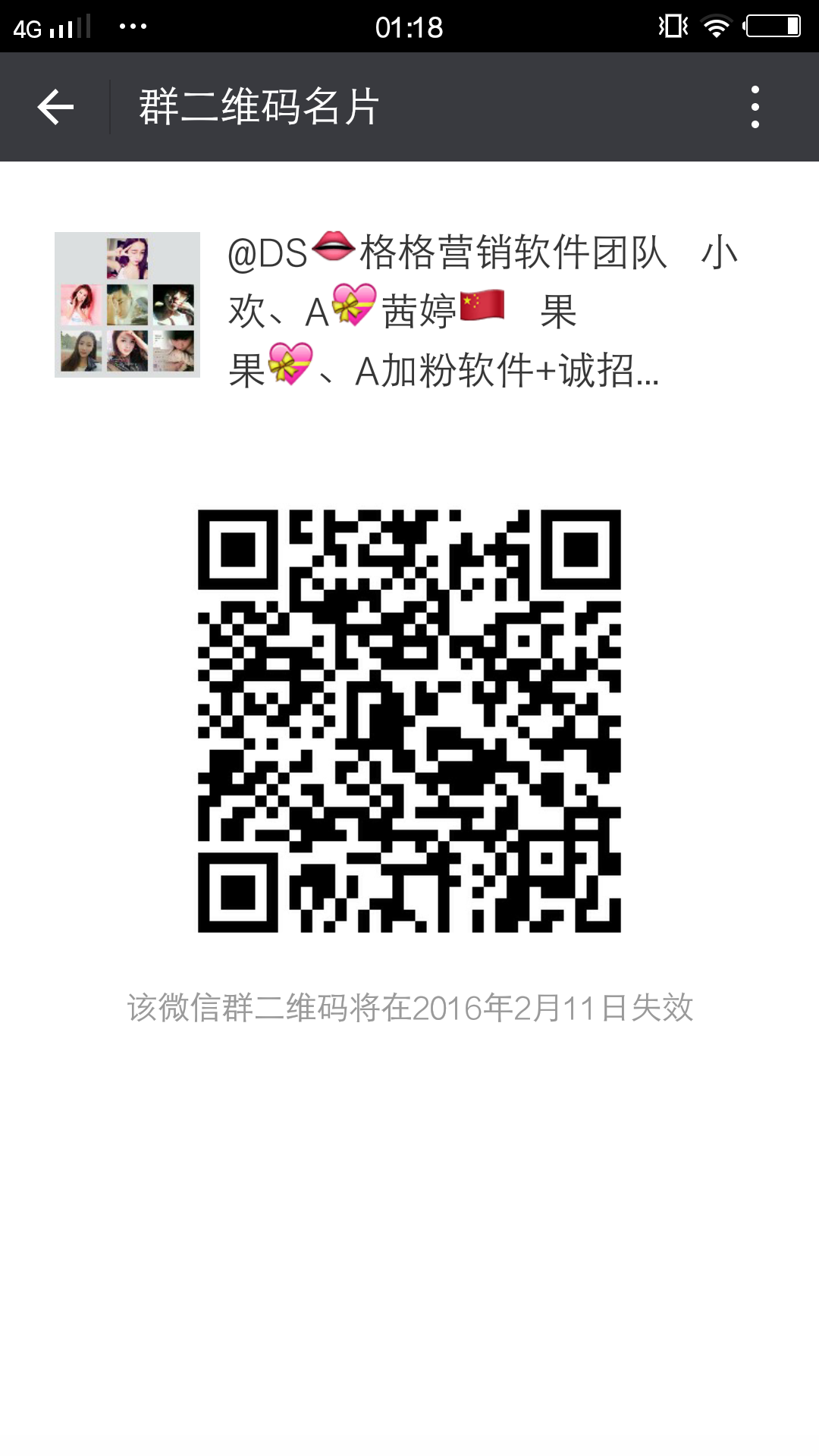The height and width of the screenshot is (1456, 819).
Task: Go back from the group QR code page
Action: pos(55,107)
